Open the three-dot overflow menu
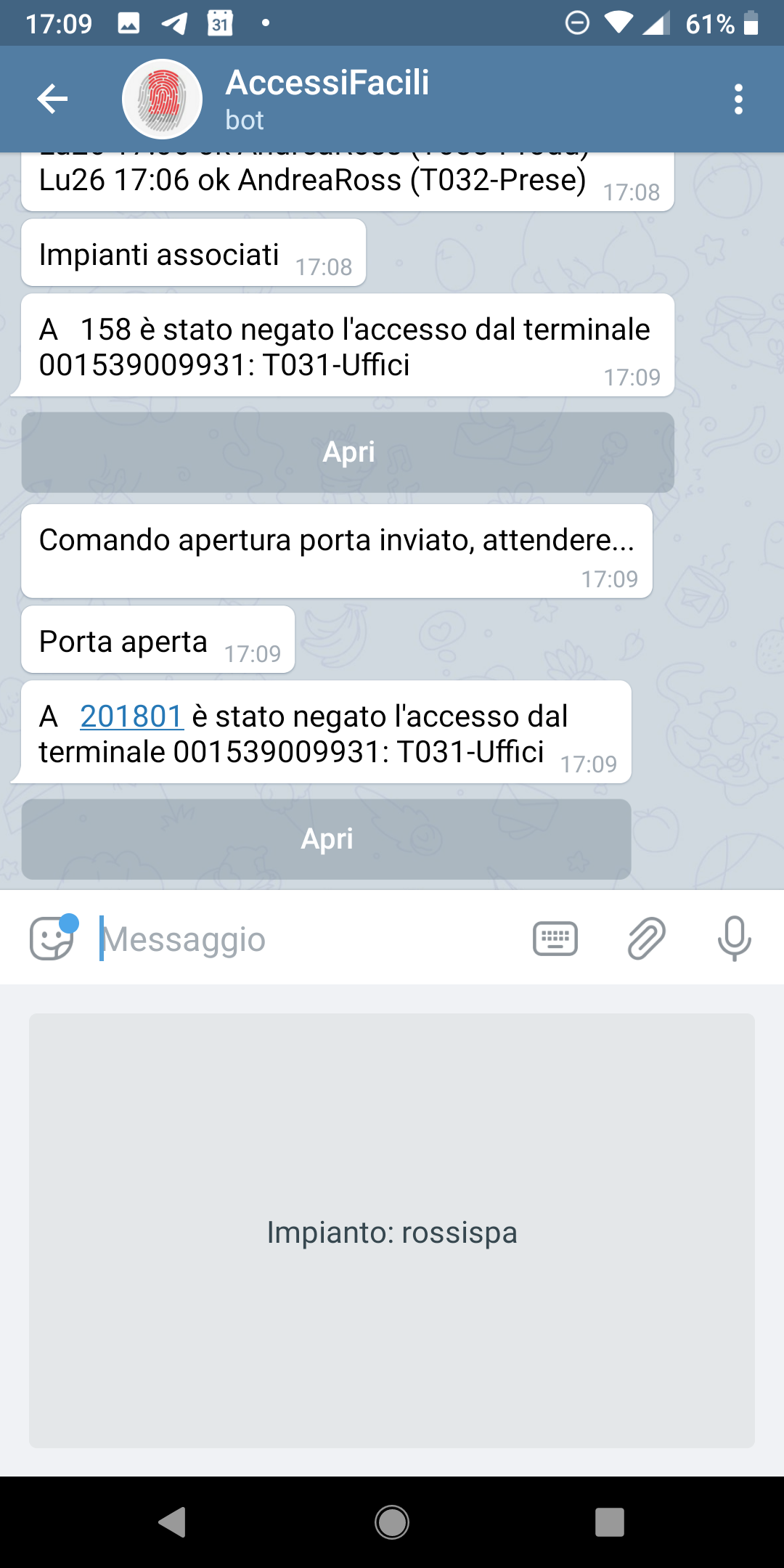This screenshot has height=1568, width=784. coord(738,99)
